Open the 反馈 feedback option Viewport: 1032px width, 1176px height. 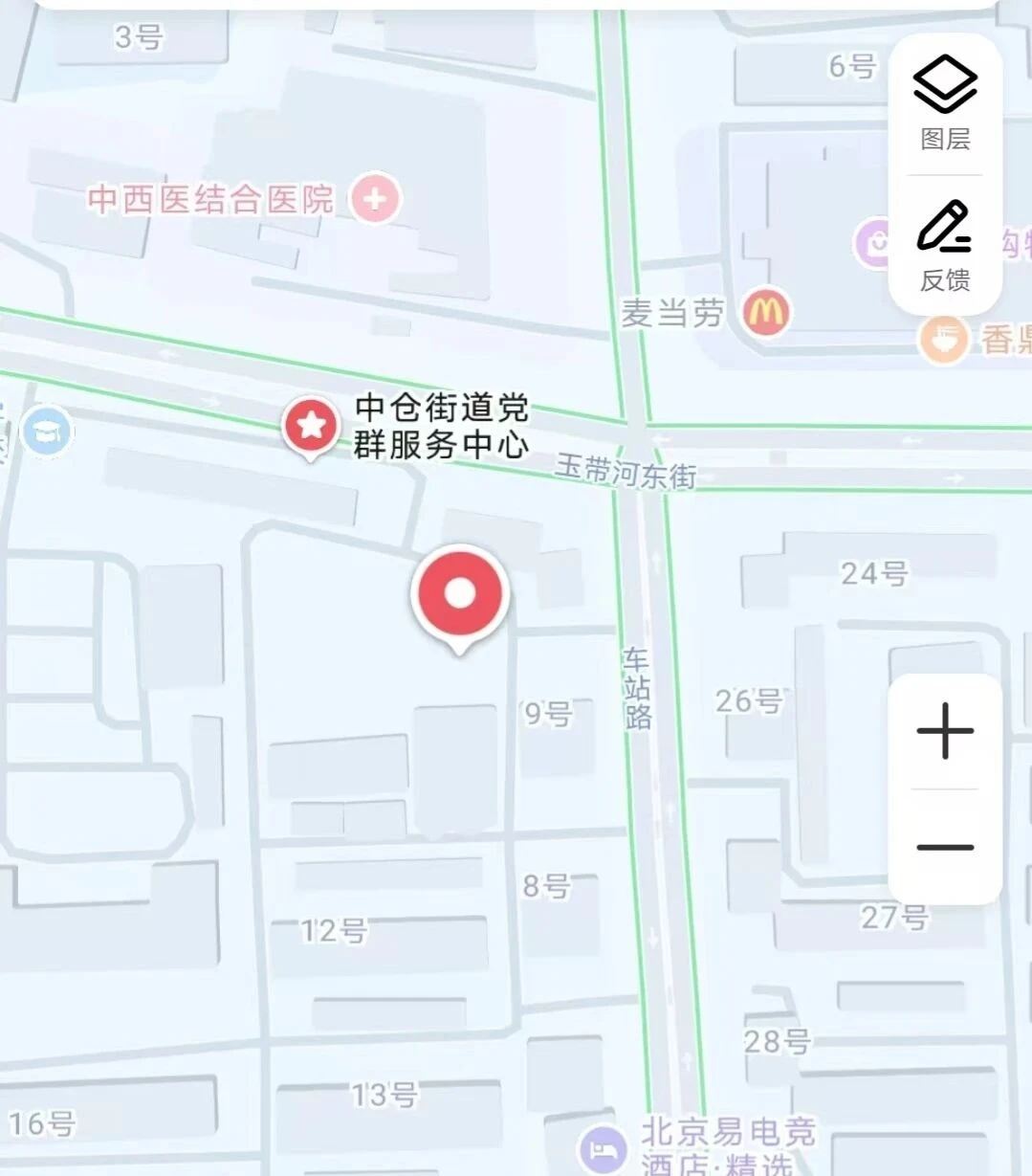point(945,245)
